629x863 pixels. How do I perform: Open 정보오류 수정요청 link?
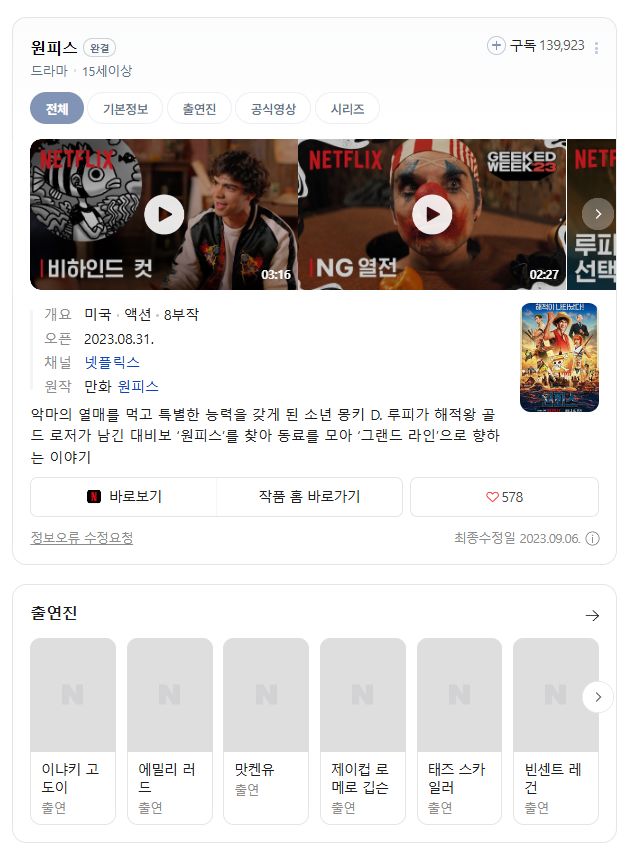tap(82, 538)
